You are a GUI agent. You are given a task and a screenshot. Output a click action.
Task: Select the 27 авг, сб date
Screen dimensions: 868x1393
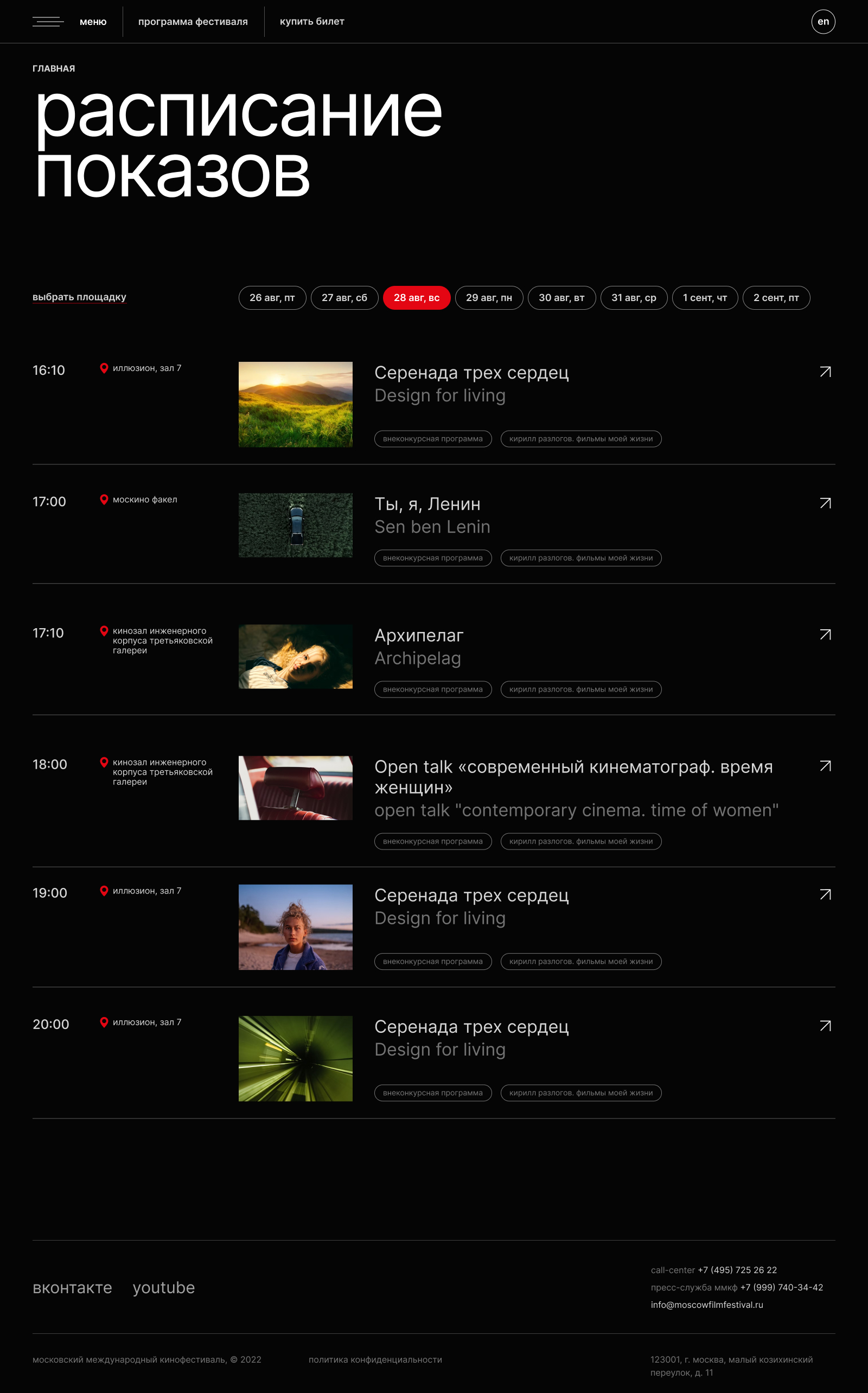coord(344,298)
